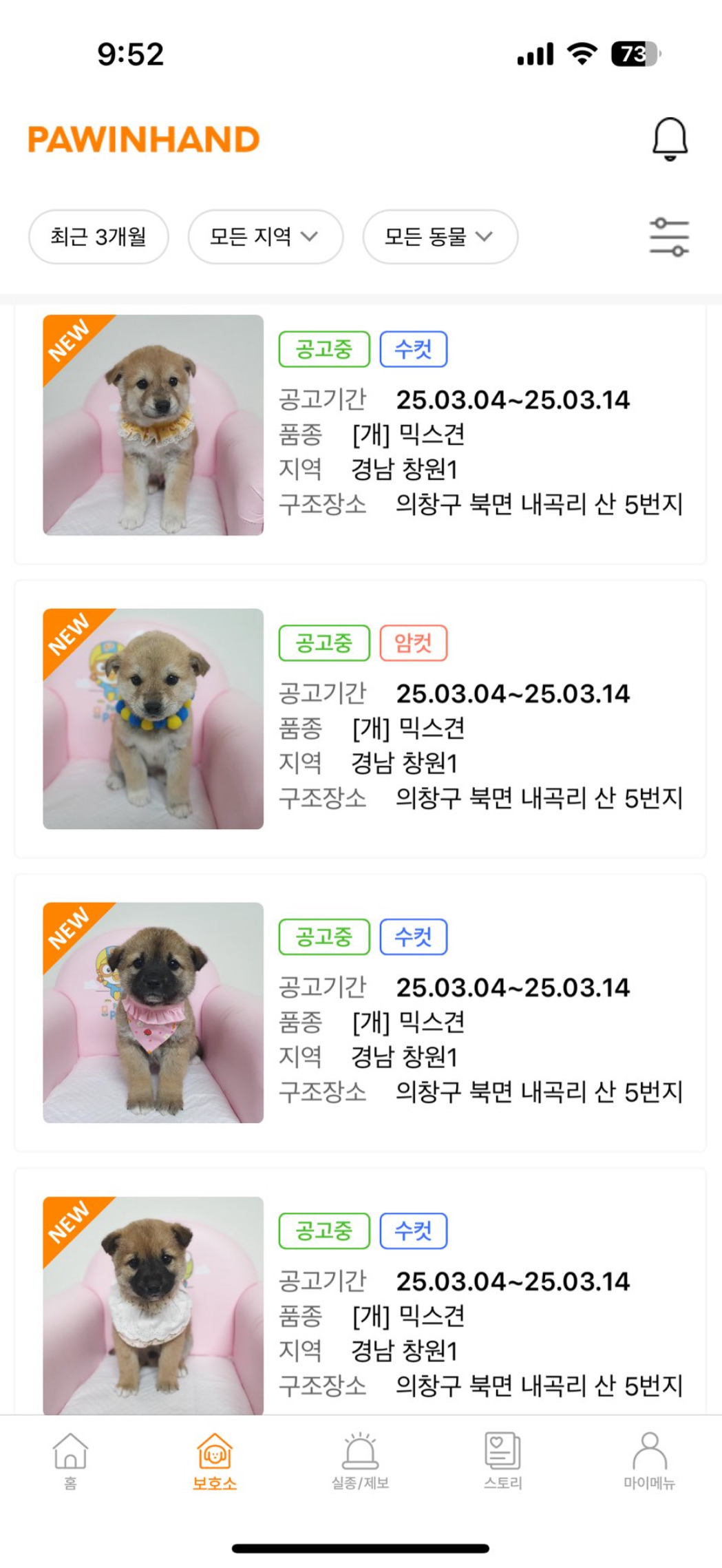Expand the 모든 동물 animal type dropdown
The width and height of the screenshot is (722, 1568).
pos(440,236)
